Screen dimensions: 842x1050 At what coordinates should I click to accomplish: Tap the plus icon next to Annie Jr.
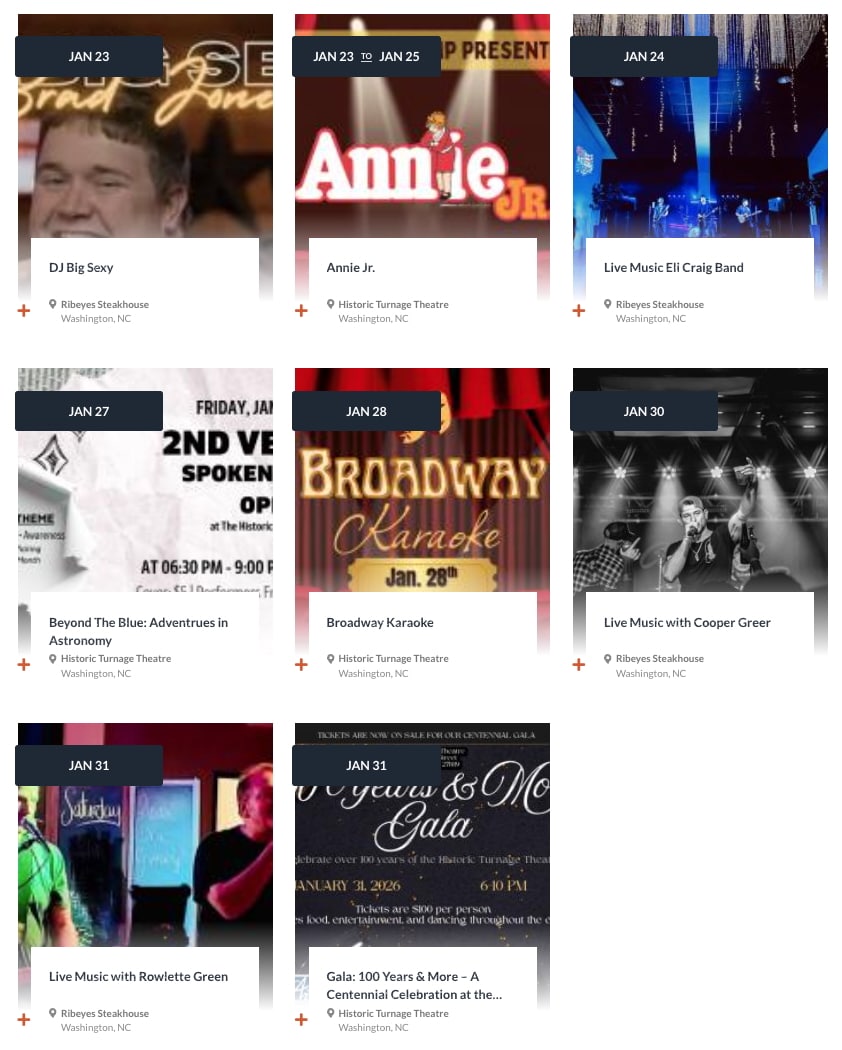[301, 311]
